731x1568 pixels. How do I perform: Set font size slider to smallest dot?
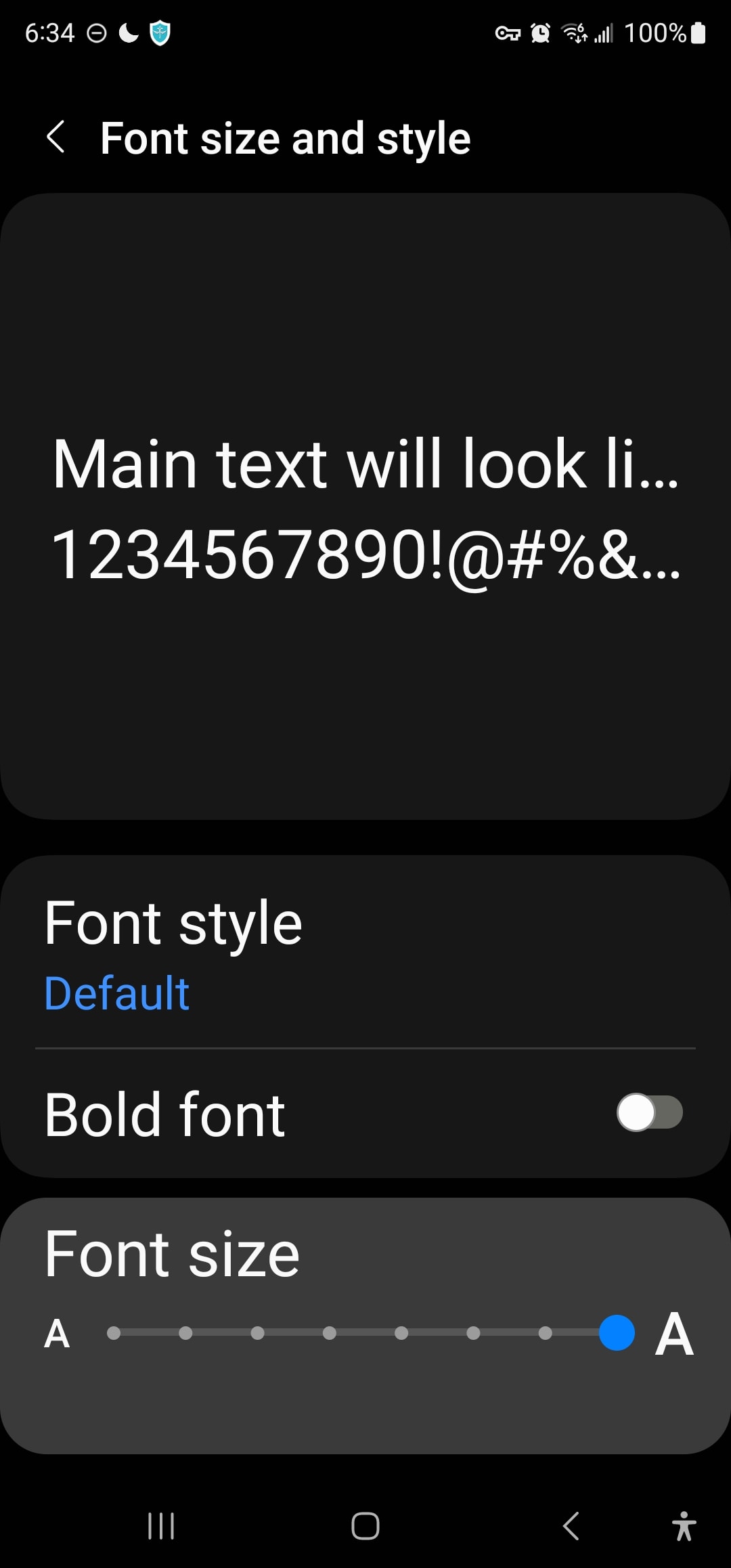(x=114, y=1333)
